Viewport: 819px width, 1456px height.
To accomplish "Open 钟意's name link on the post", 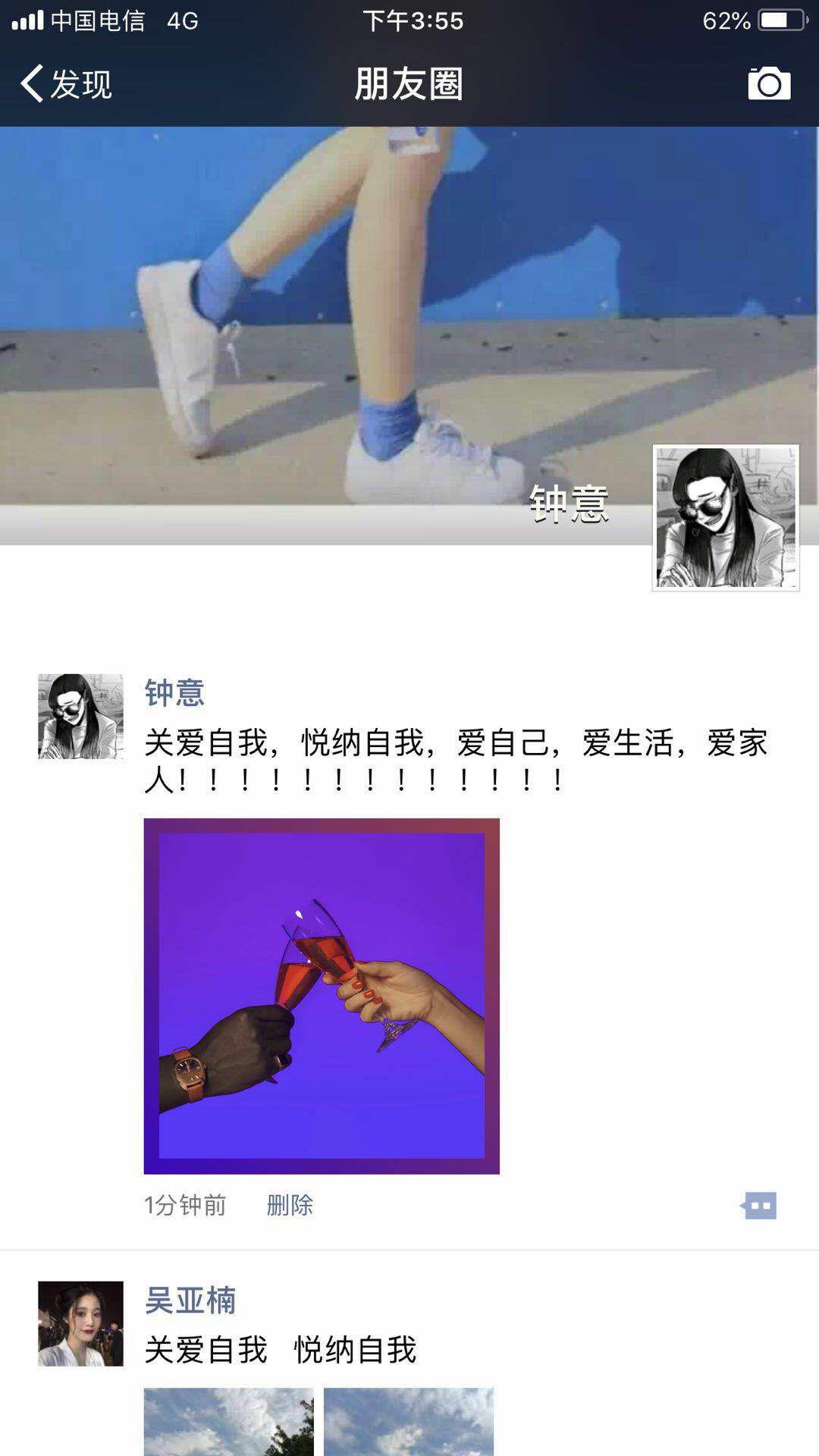I will pos(174,692).
